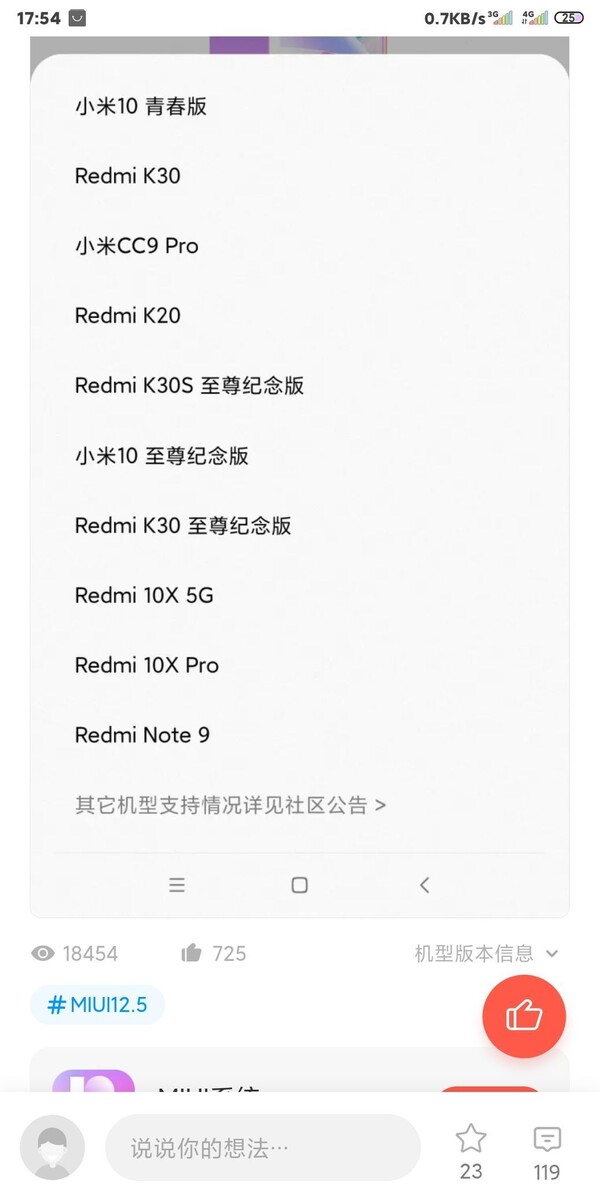Like the post via thumbs-up showing 725

(x=213, y=954)
